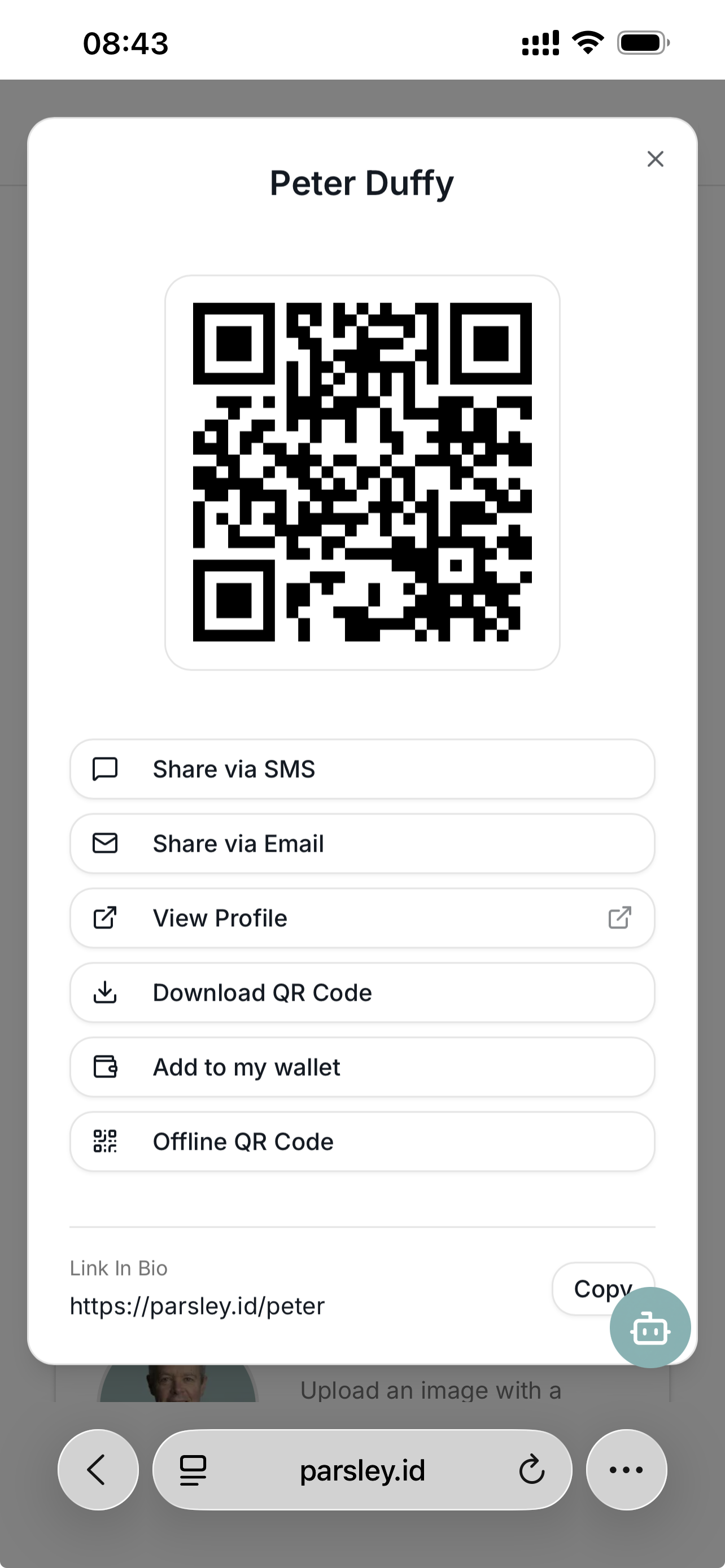Open the chatbot assistant bubble
The width and height of the screenshot is (725, 1568).
[649, 1328]
